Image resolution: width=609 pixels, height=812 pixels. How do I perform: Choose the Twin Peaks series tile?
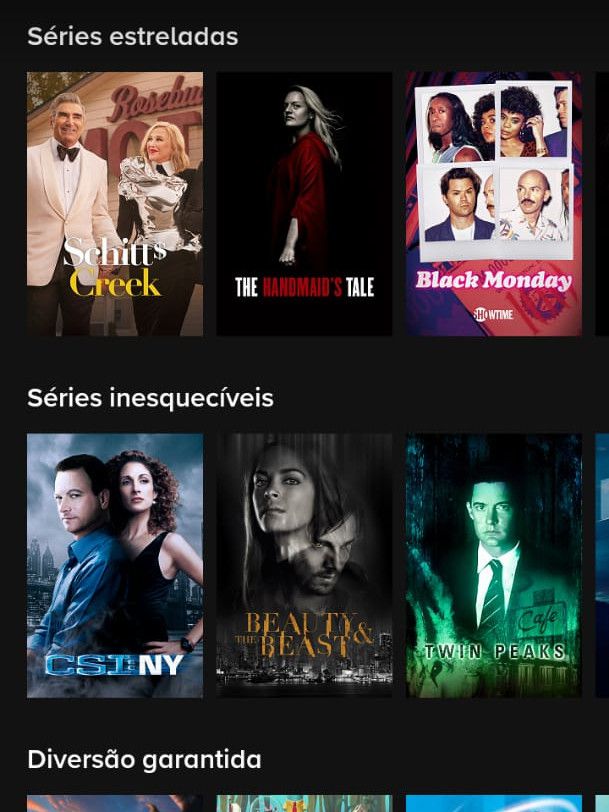coord(493,565)
